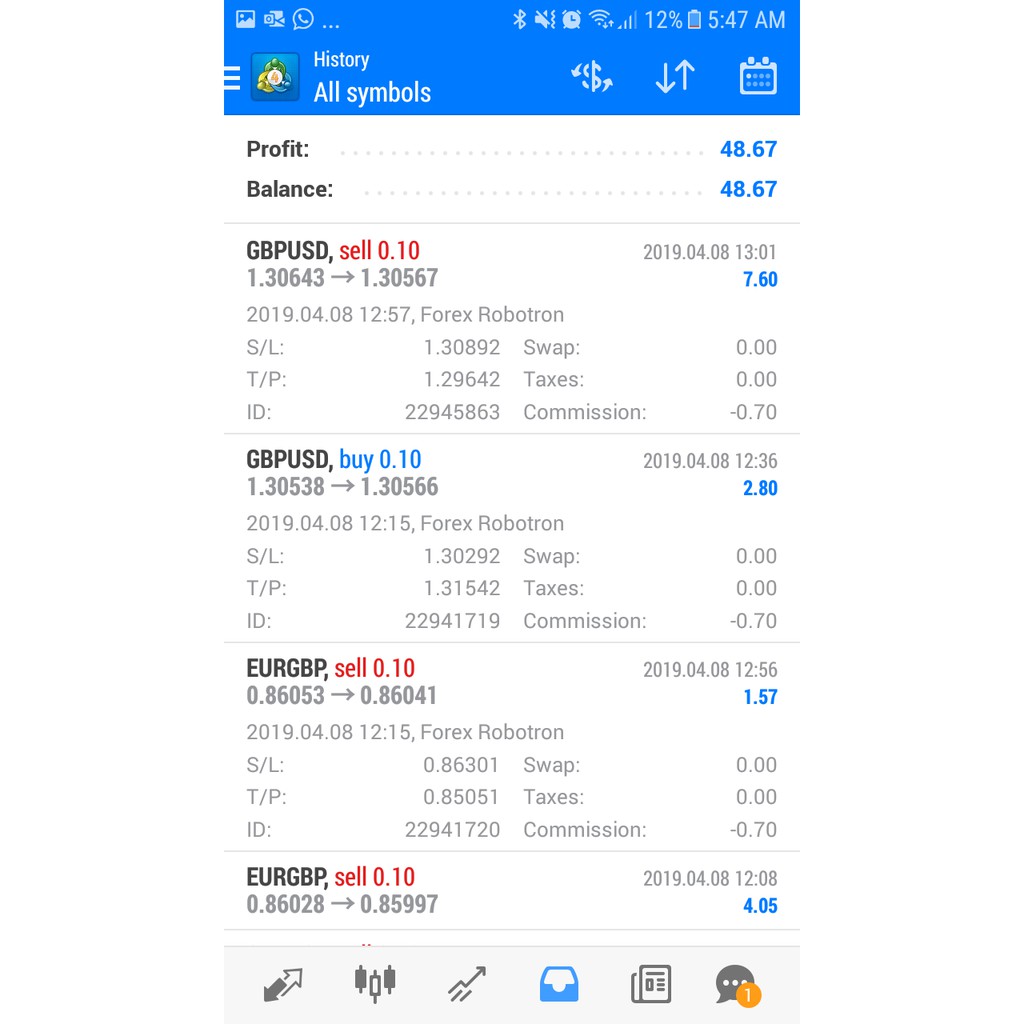Select the GBPUSD sell 0.10 trade

tap(511, 329)
